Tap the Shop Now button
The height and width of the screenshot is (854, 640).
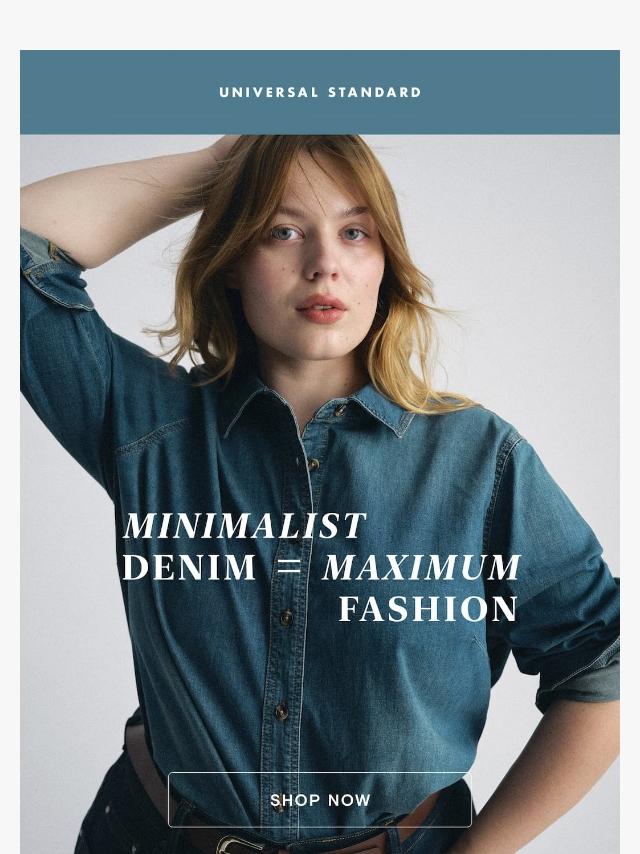tap(320, 800)
